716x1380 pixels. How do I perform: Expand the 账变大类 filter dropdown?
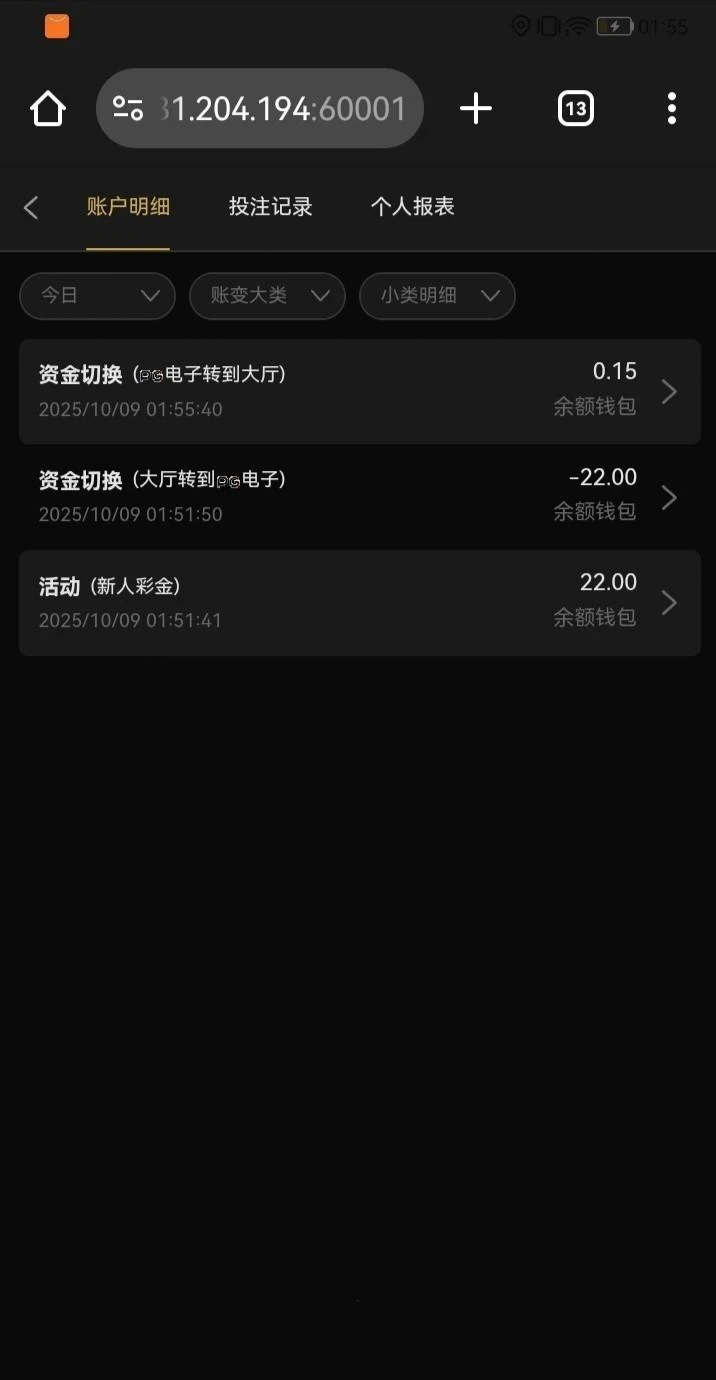267,296
